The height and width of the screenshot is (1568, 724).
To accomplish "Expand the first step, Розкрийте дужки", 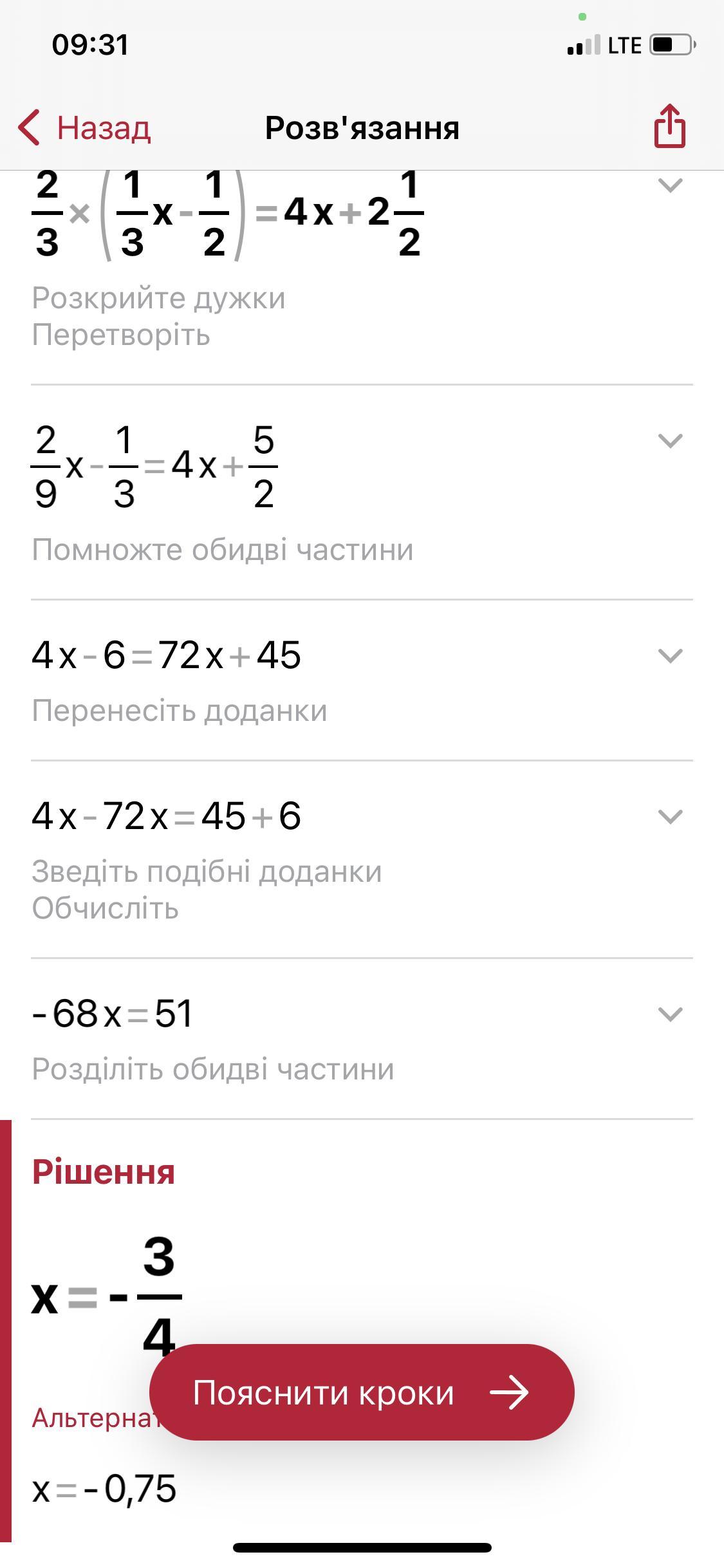I will click(x=670, y=186).
